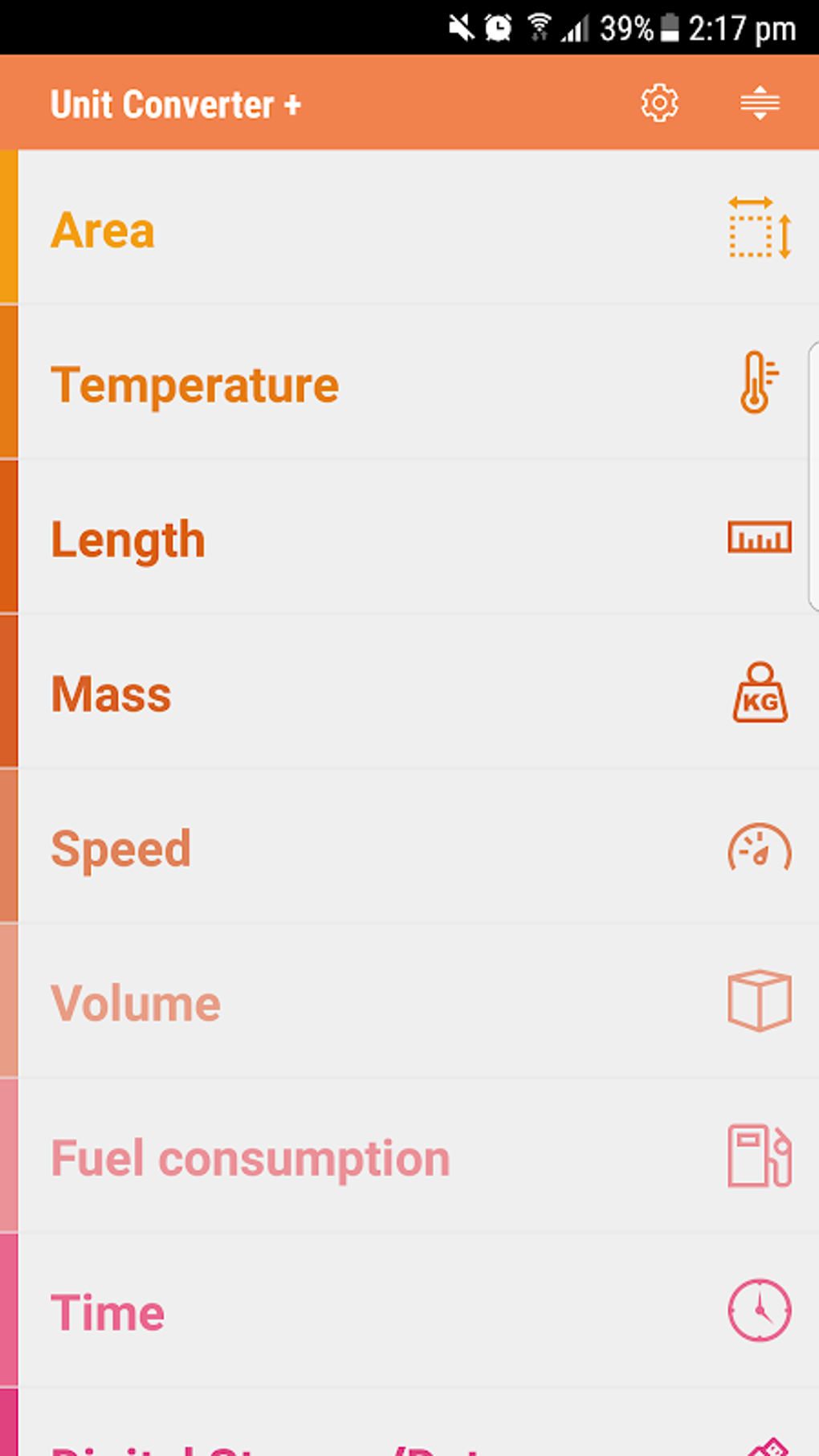Open the Mass conversion screen
819x1456 pixels.
coord(110,694)
